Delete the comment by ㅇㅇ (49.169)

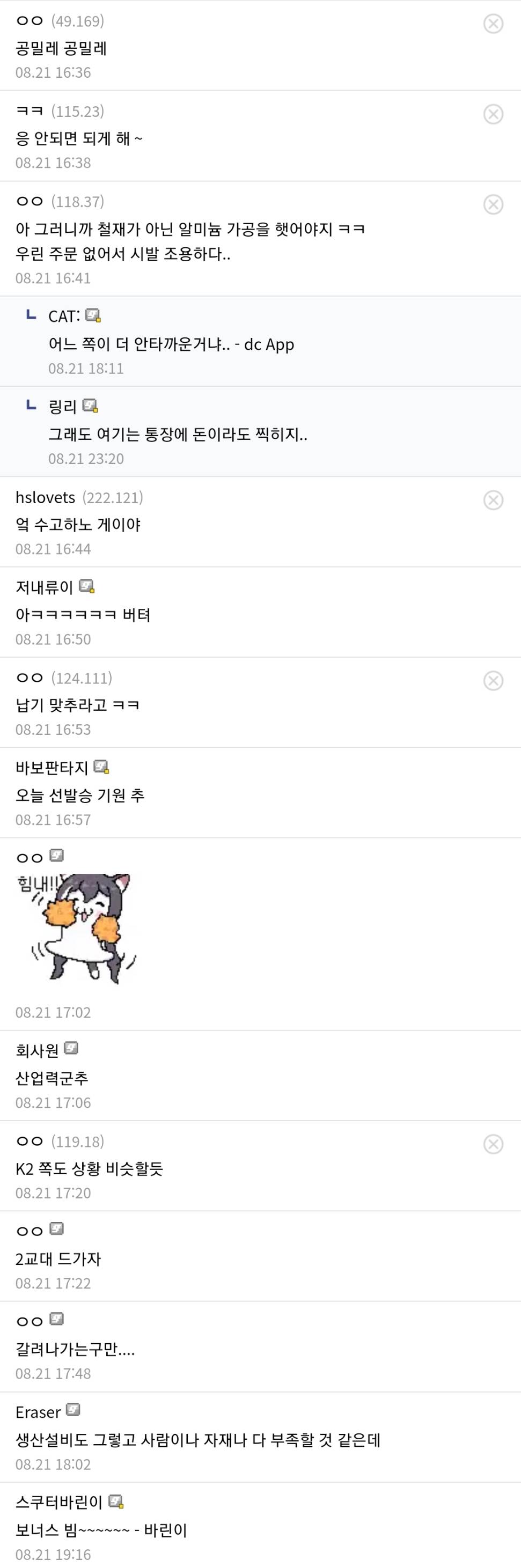tap(493, 24)
